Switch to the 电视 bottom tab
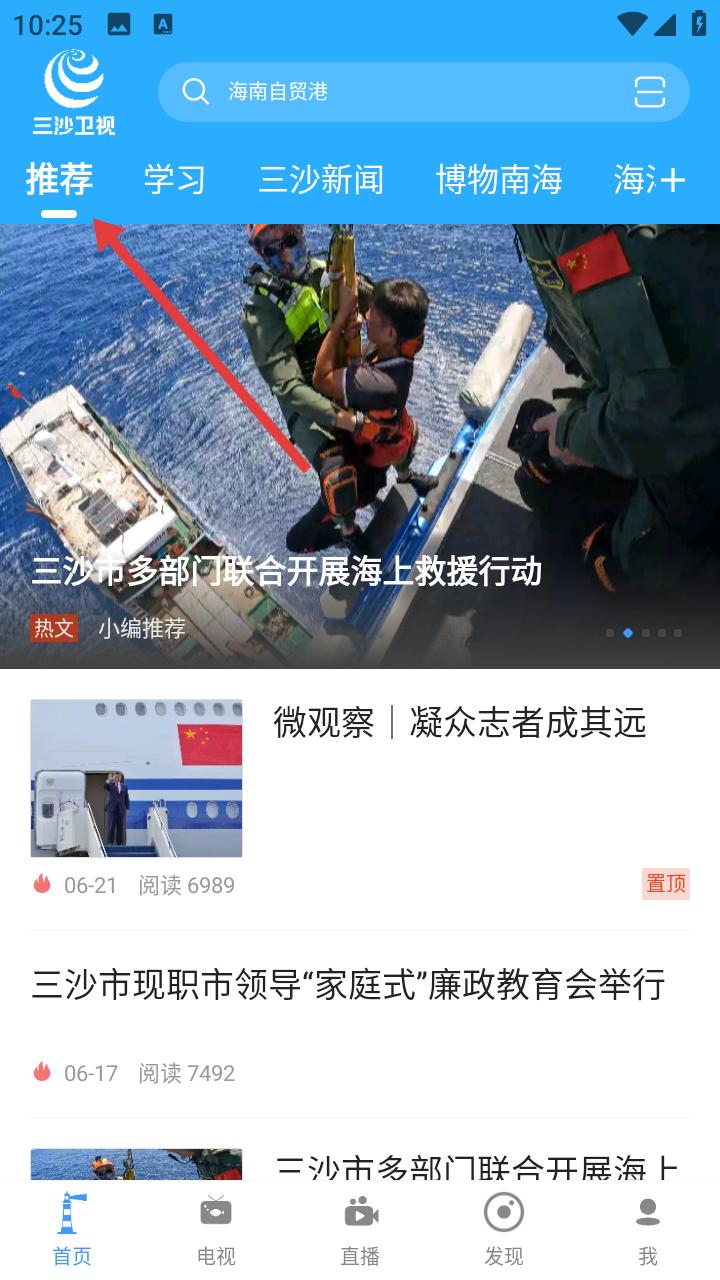 pos(216,1230)
